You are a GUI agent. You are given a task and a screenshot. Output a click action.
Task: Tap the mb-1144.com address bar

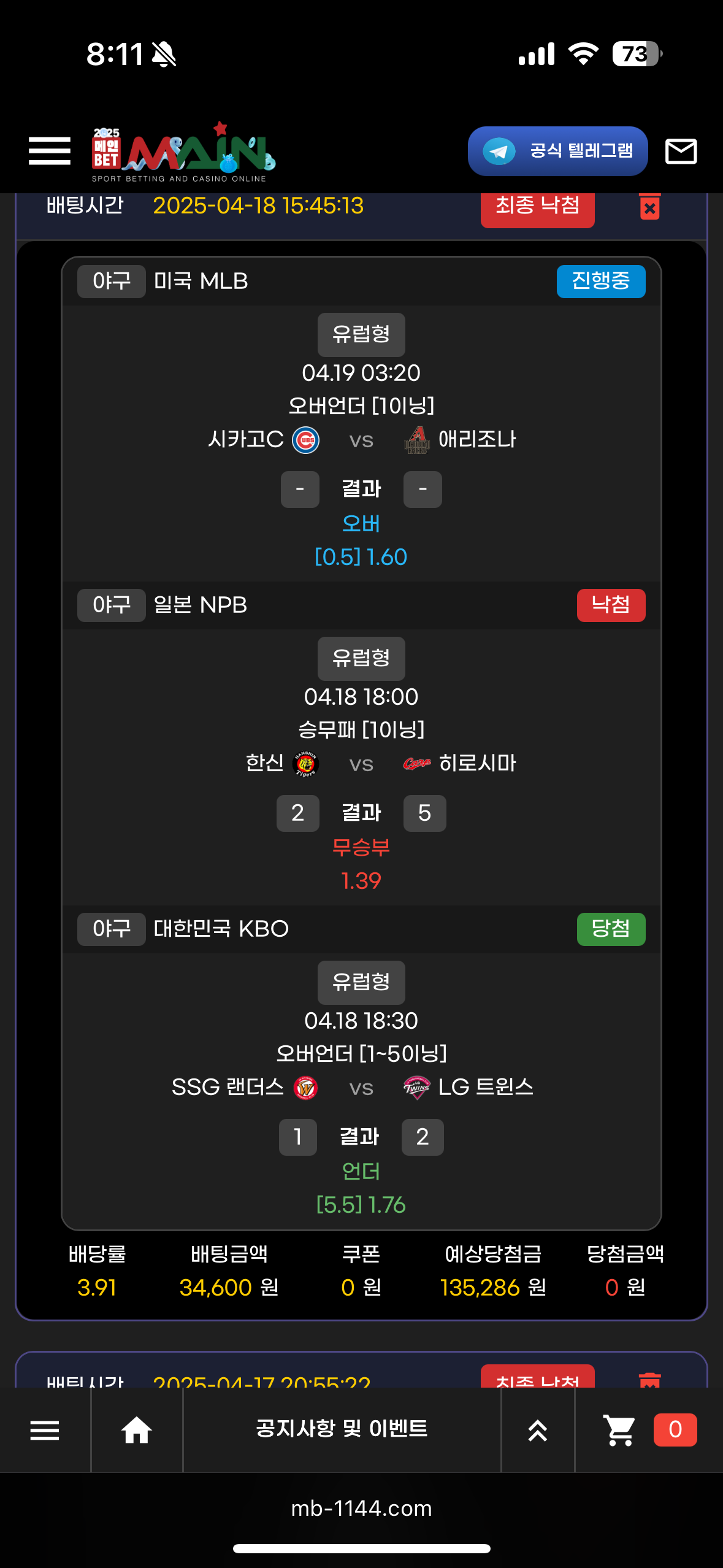pyautogui.click(x=361, y=1508)
